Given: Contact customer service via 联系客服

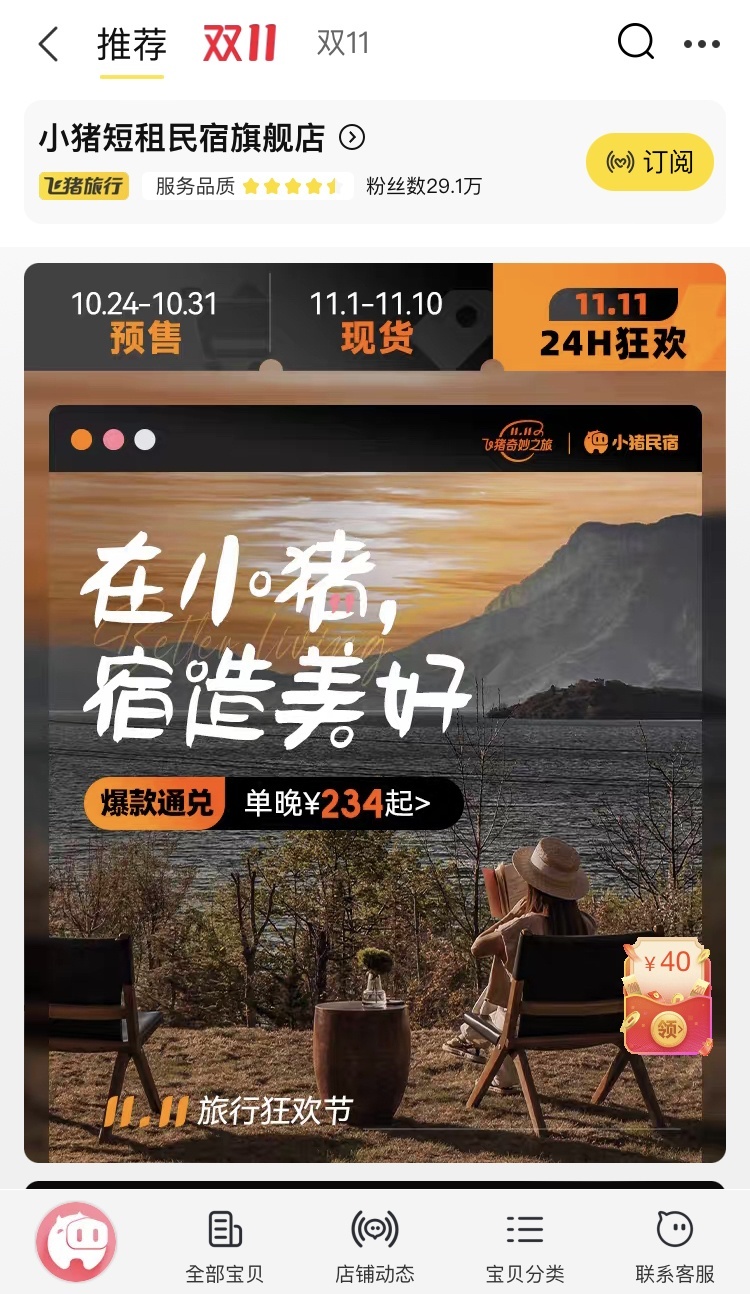Looking at the screenshot, I should coord(675,1245).
